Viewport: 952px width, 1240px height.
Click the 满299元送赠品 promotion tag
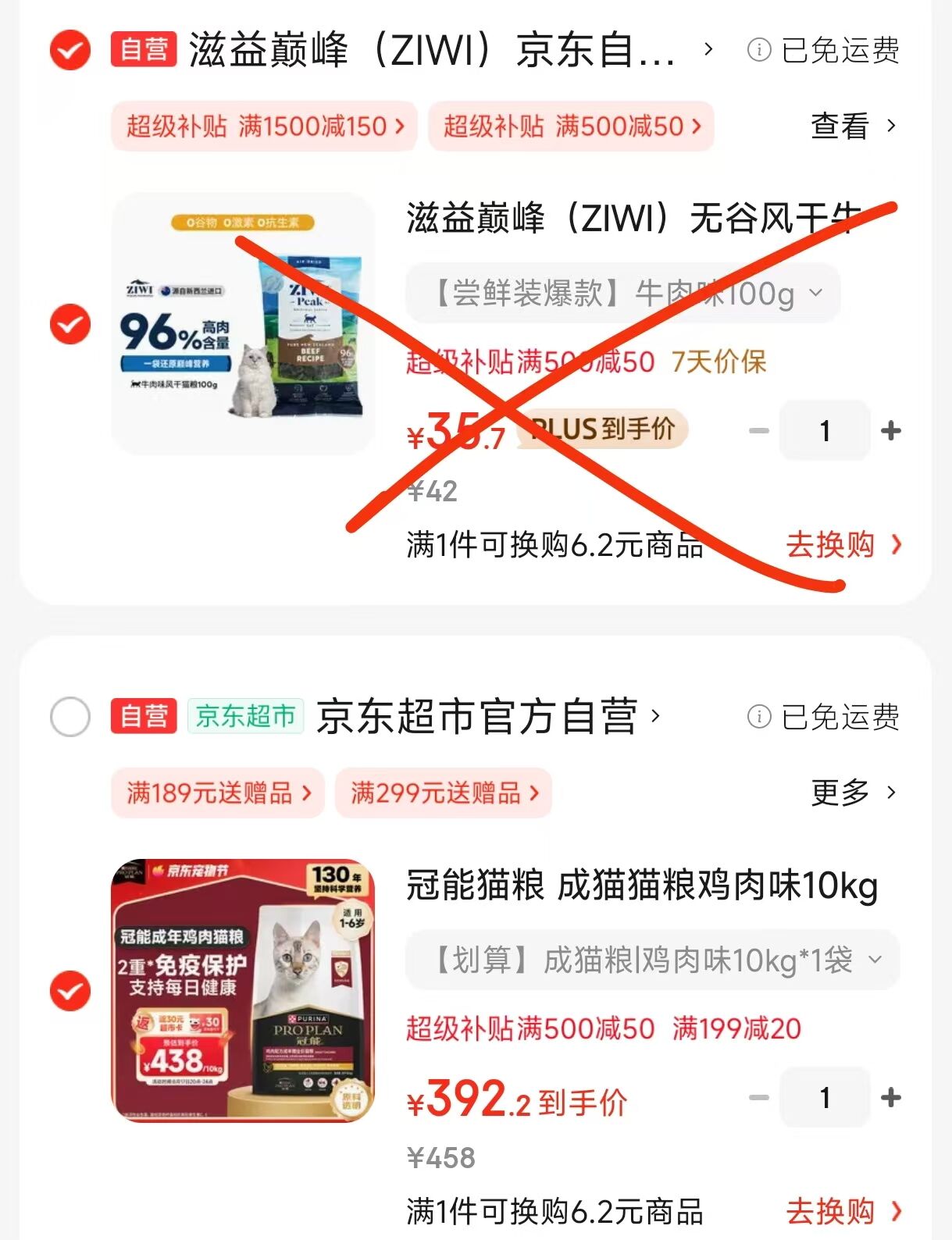442,793
